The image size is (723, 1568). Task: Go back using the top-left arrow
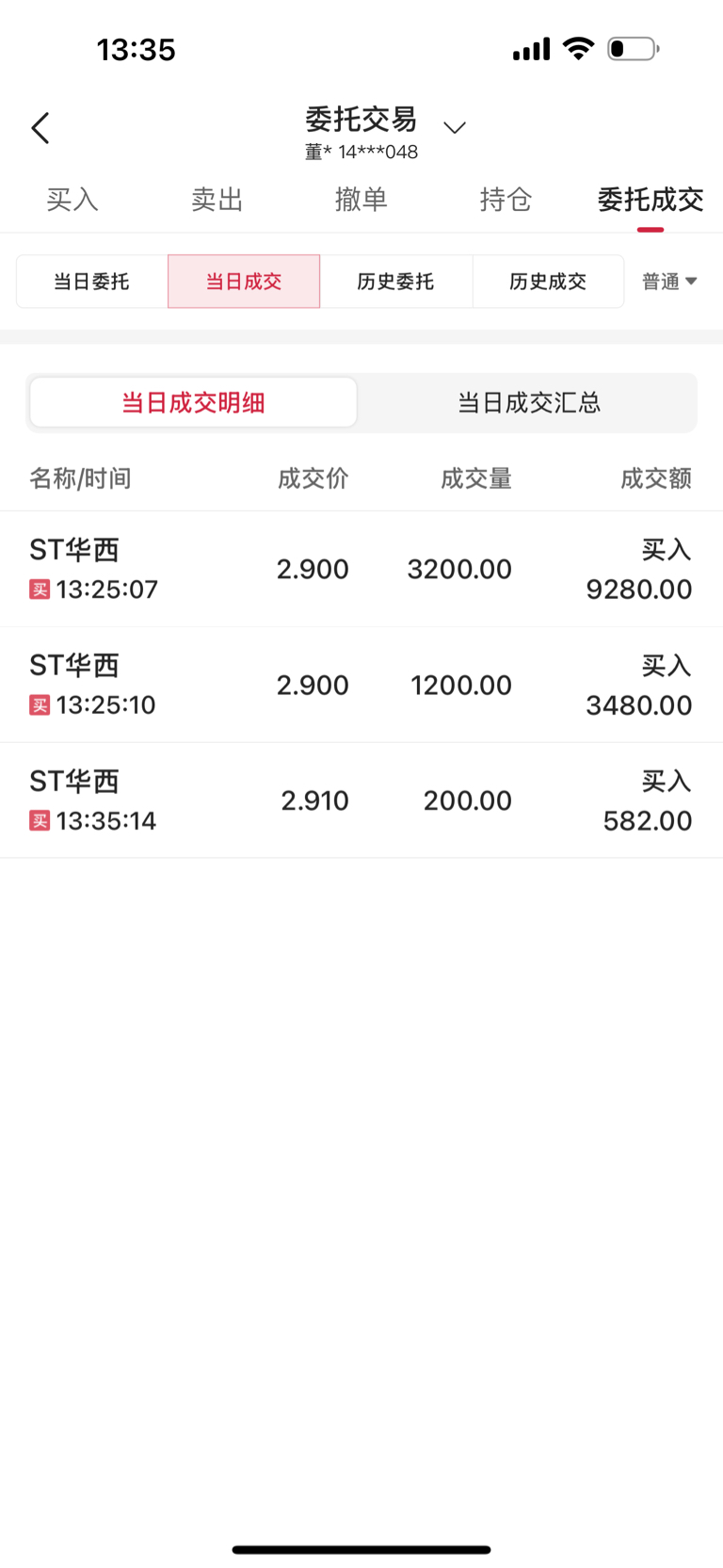tap(40, 128)
